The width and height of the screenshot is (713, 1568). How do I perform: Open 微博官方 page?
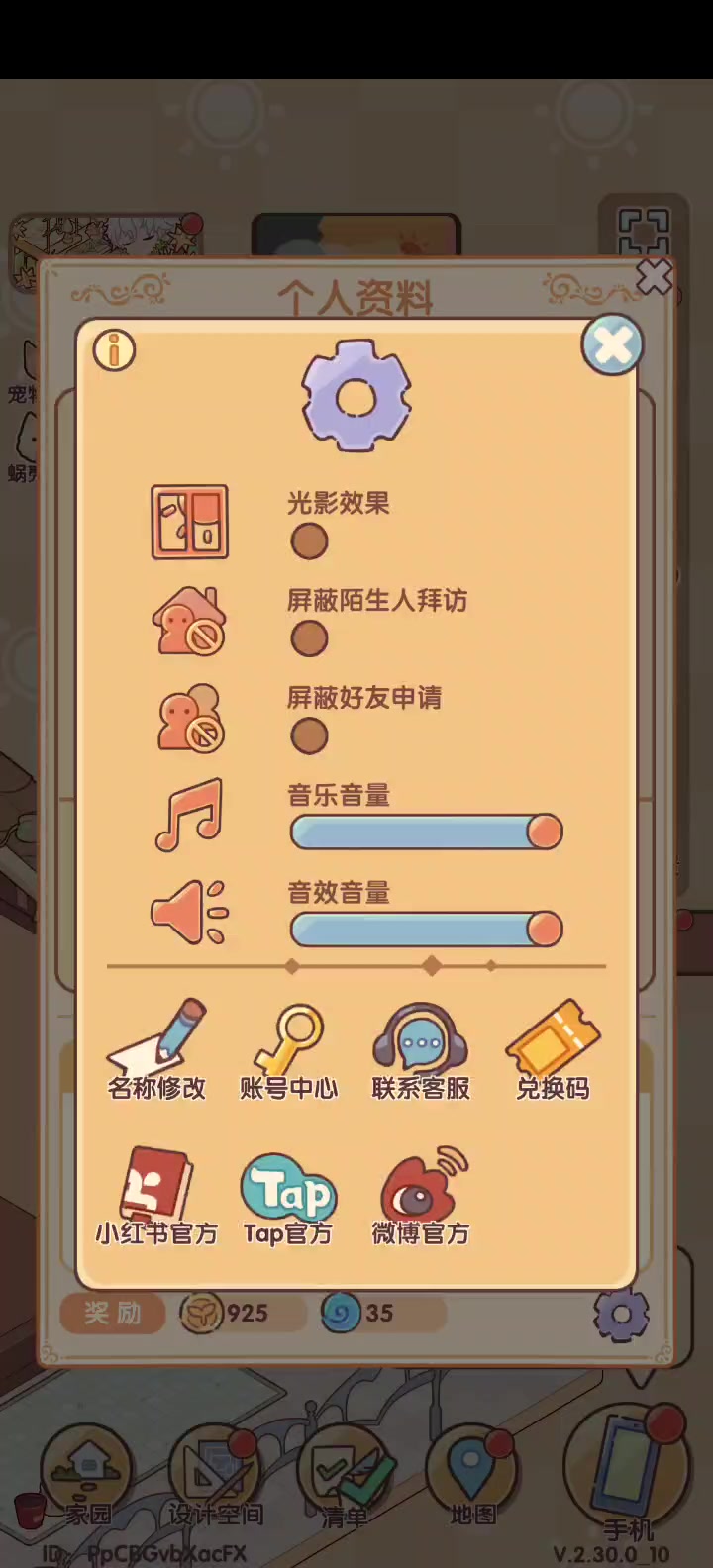pos(421,1197)
